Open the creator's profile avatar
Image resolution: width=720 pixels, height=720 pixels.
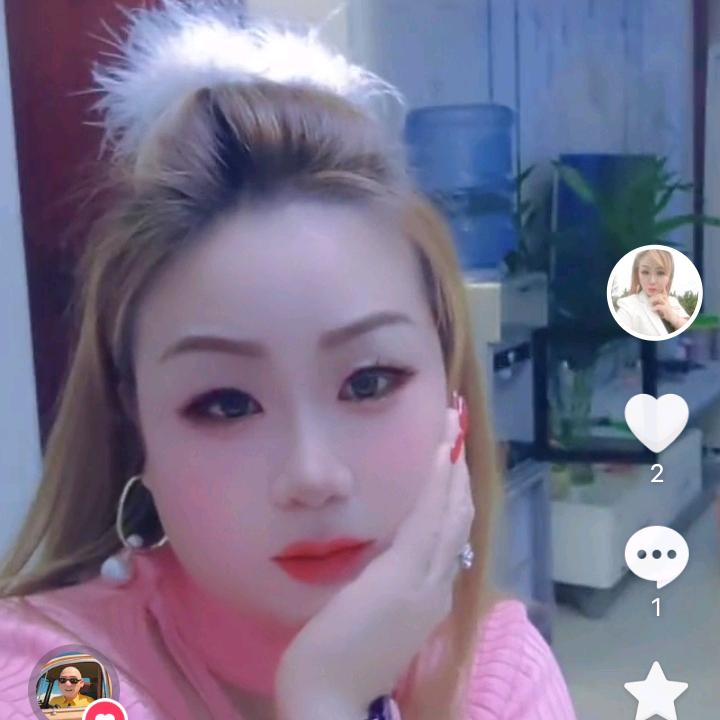(655, 292)
